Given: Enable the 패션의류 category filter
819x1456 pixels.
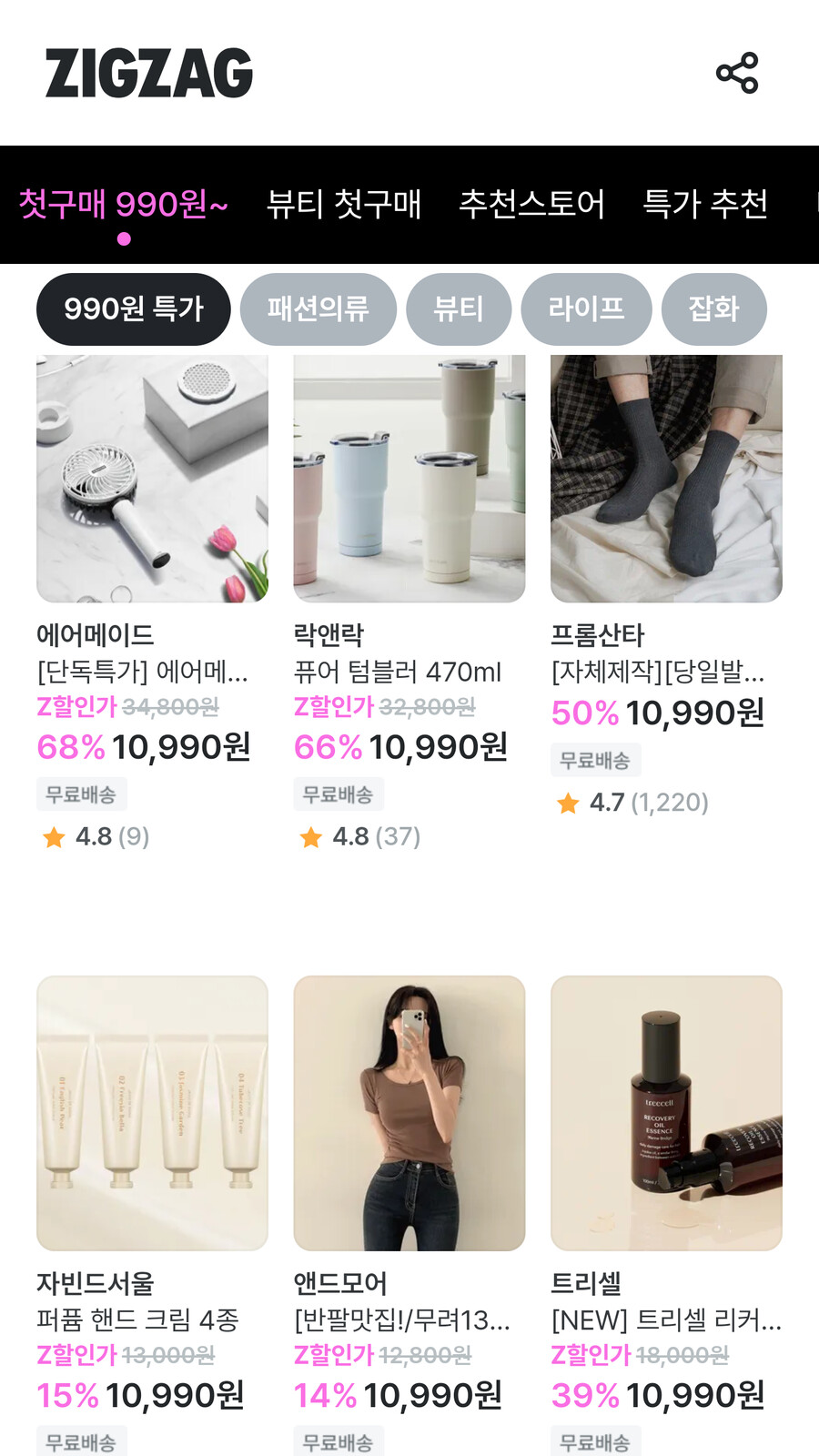Looking at the screenshot, I should click(x=318, y=309).
